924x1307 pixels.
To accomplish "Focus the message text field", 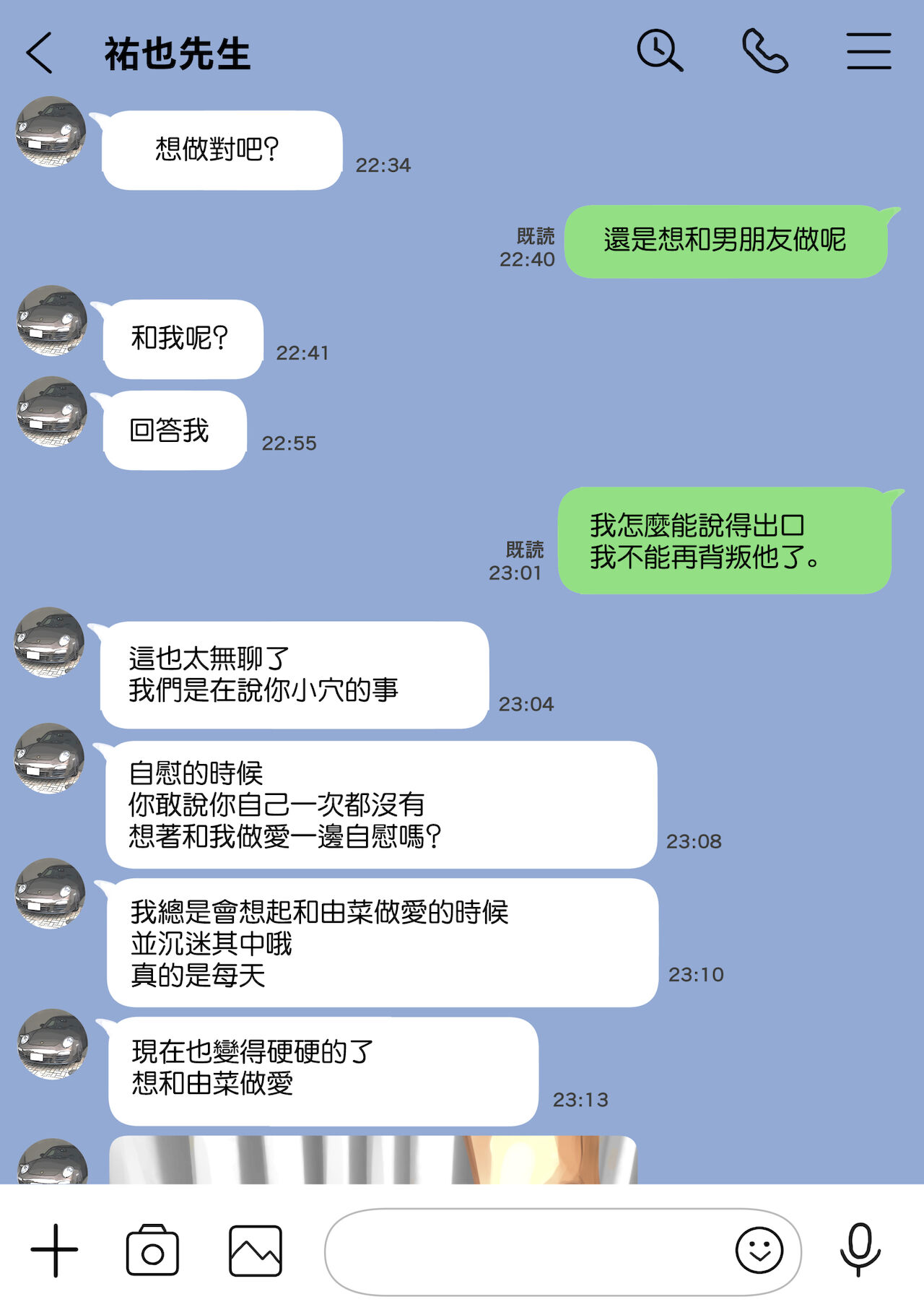I will point(527,1251).
